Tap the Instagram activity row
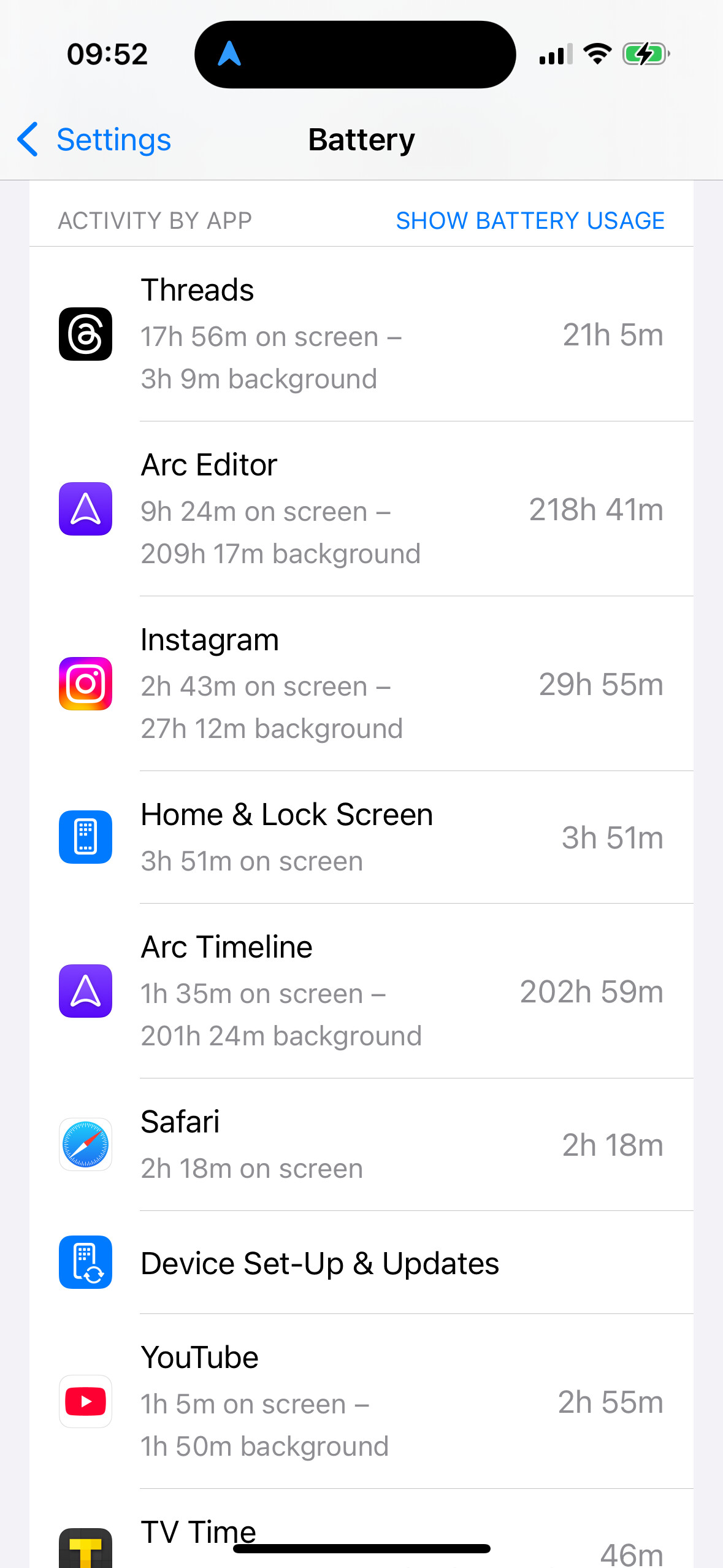The height and width of the screenshot is (1568, 723). point(361,684)
